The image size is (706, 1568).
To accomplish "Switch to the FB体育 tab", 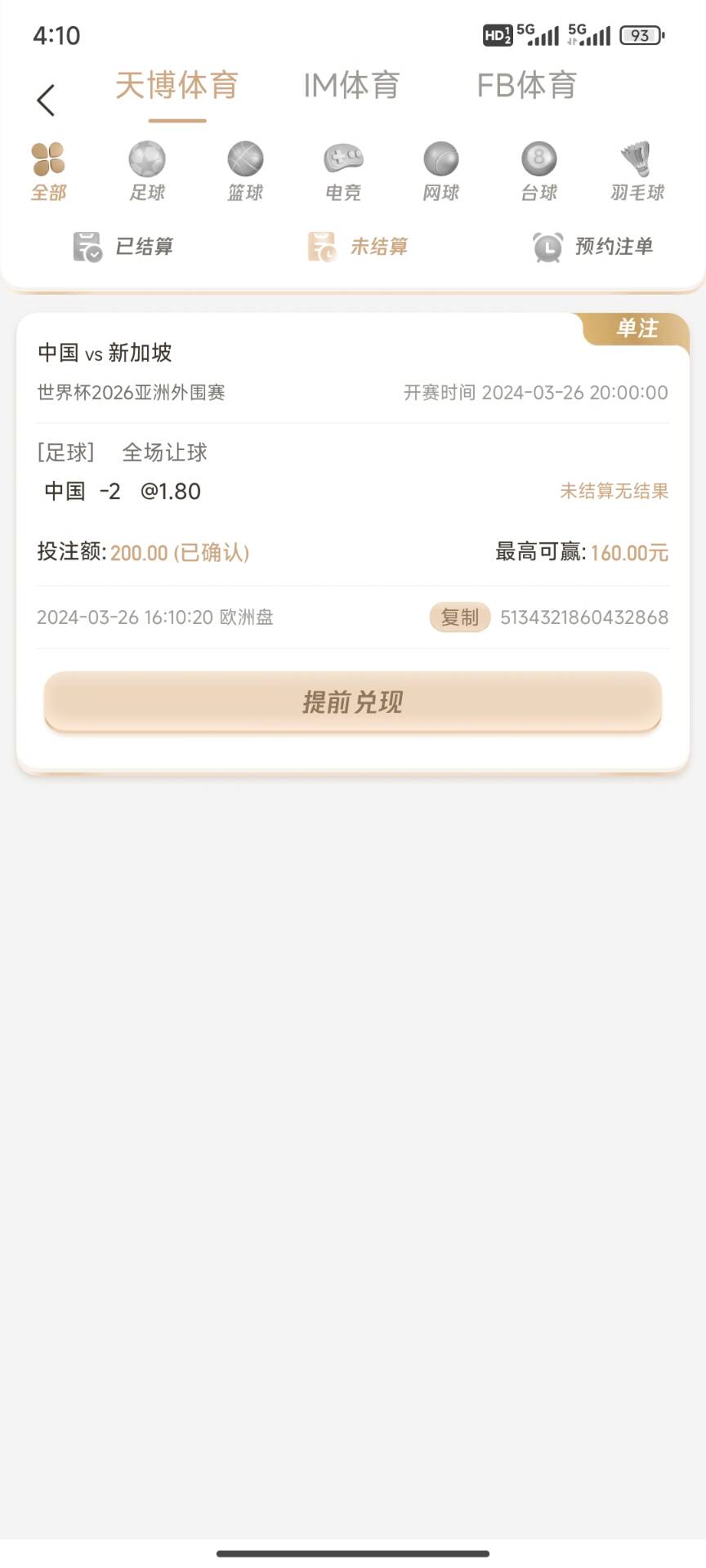I will (527, 86).
